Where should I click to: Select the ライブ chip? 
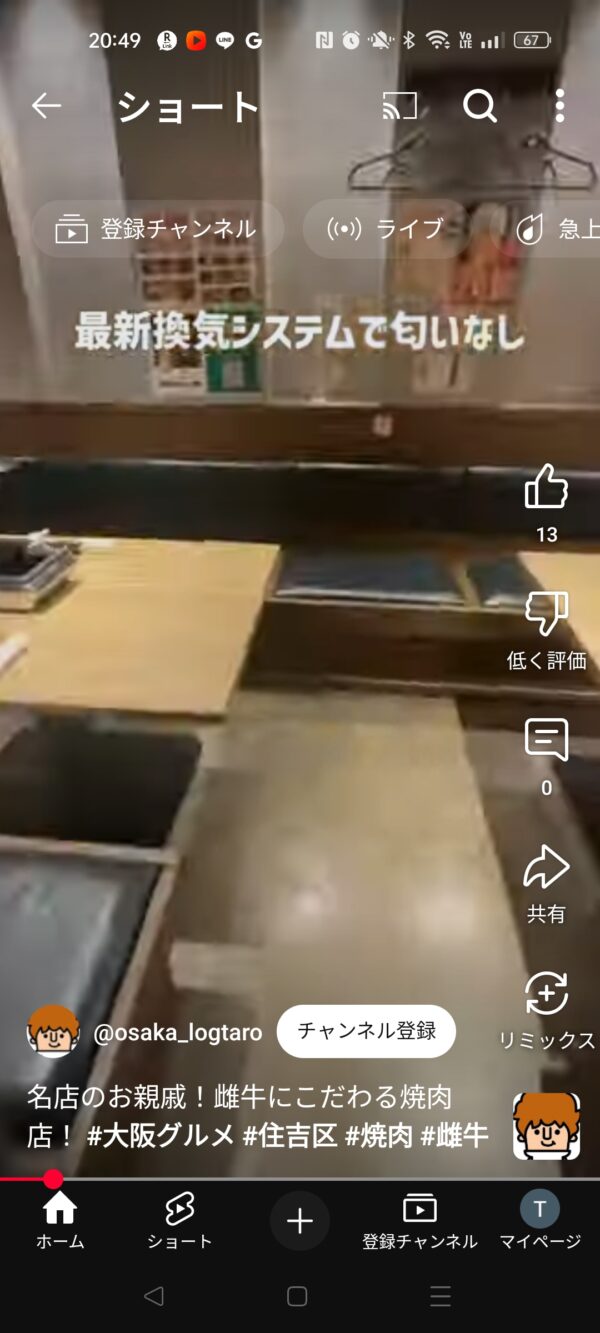pos(386,229)
